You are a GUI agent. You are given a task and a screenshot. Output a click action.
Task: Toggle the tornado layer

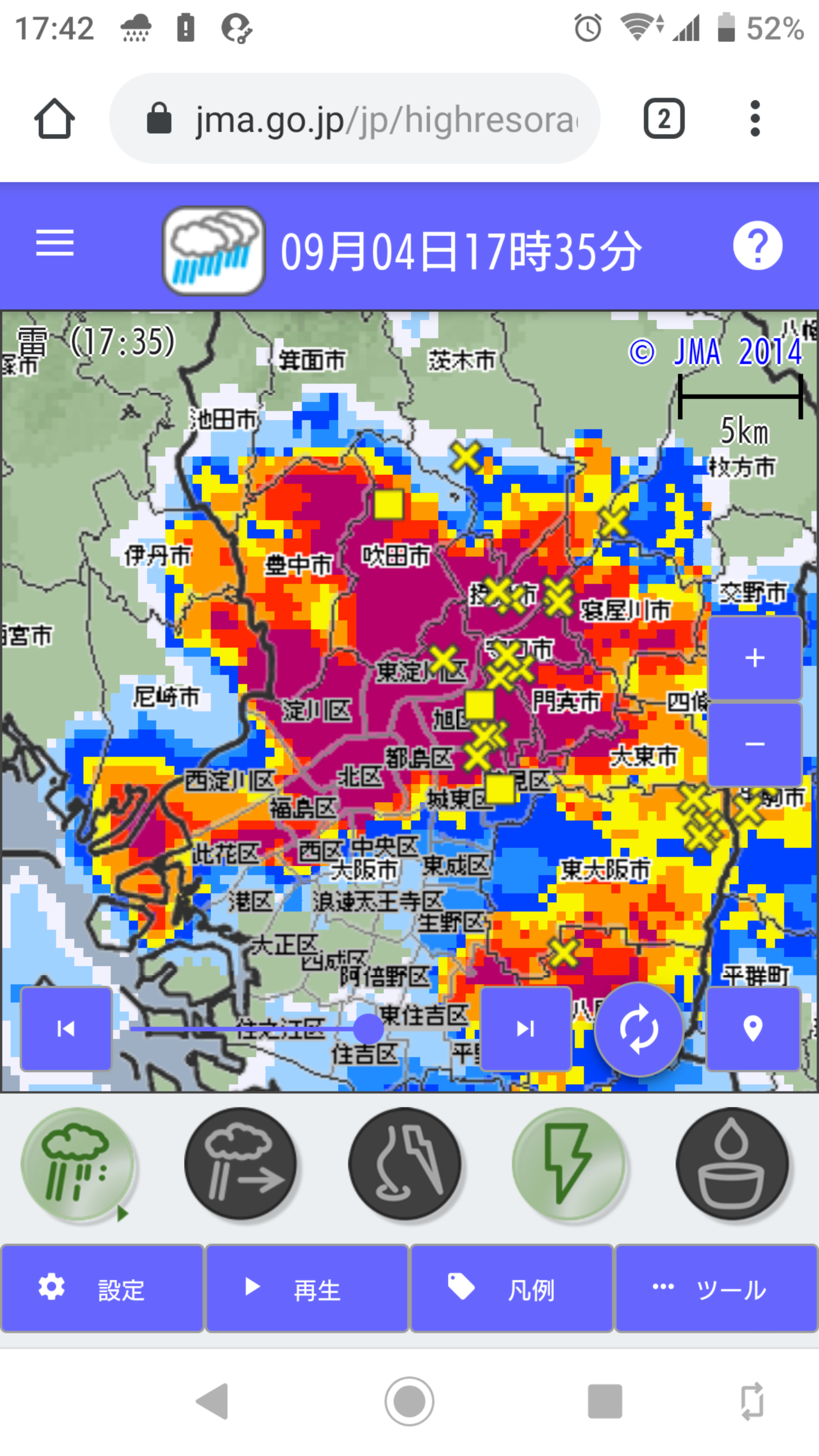[405, 1164]
